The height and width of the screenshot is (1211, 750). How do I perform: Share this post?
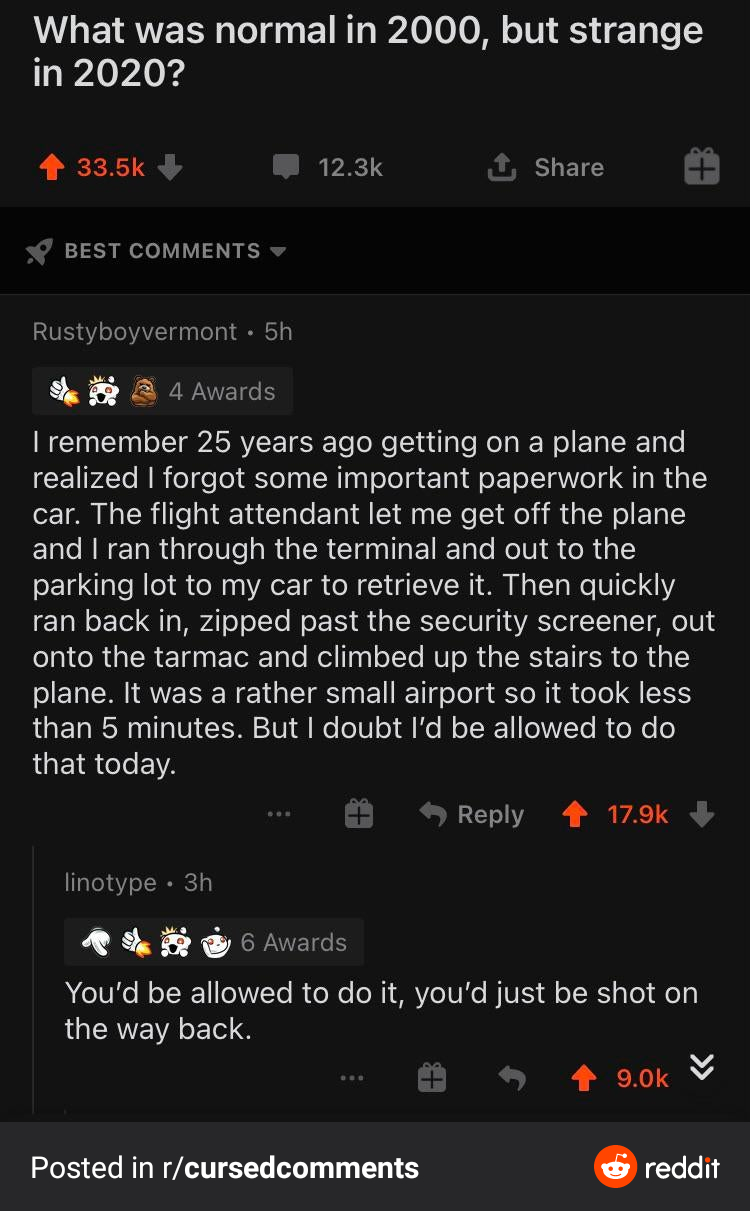(546, 168)
